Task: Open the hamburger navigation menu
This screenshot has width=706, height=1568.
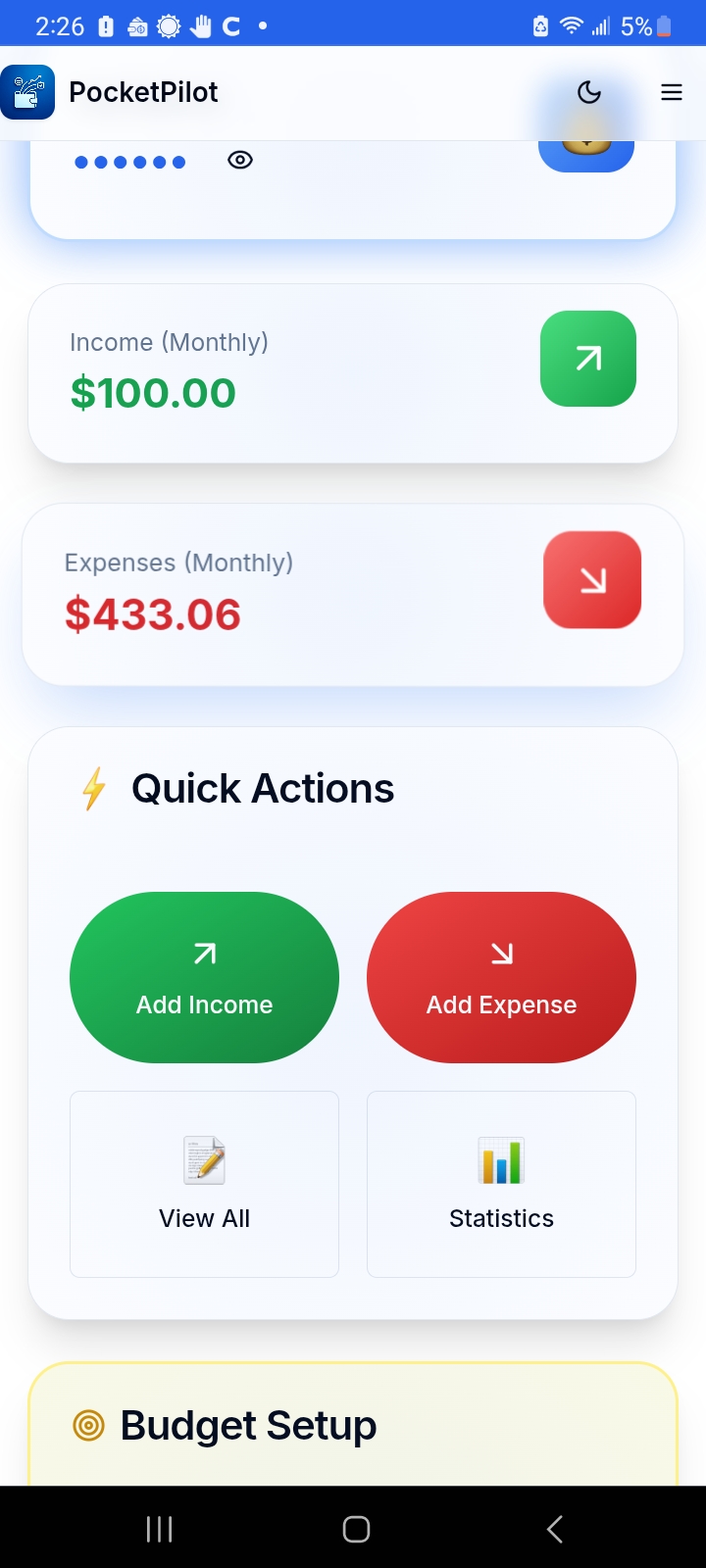Action: pos(671,92)
